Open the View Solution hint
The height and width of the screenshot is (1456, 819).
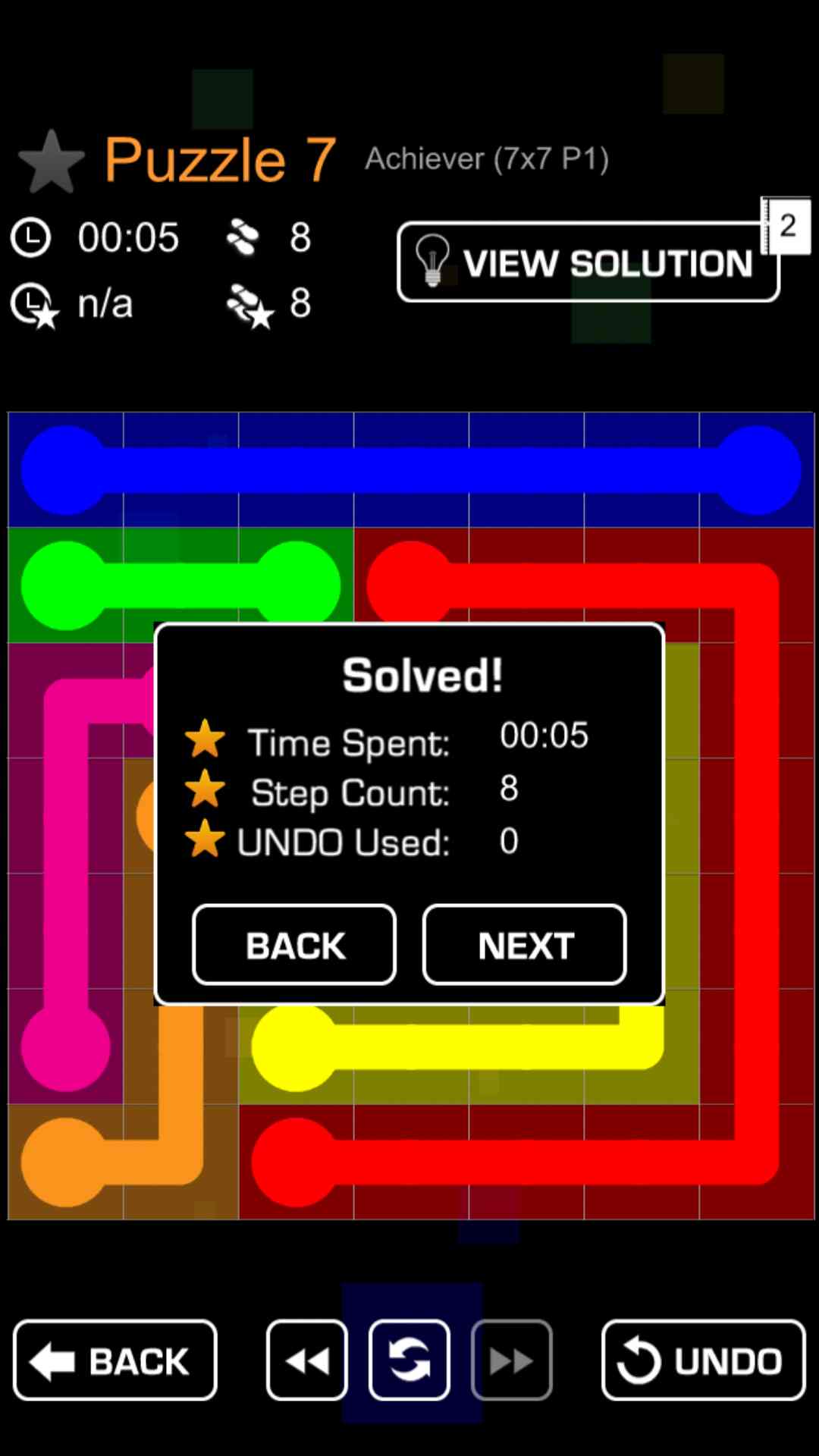pos(588,262)
